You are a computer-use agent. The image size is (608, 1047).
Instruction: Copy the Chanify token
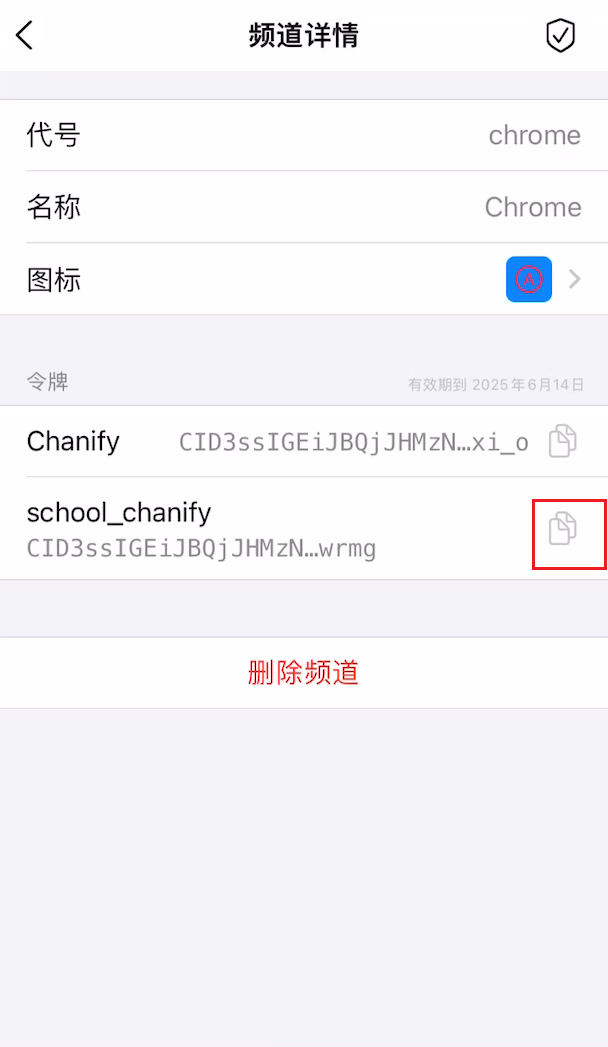(563, 441)
